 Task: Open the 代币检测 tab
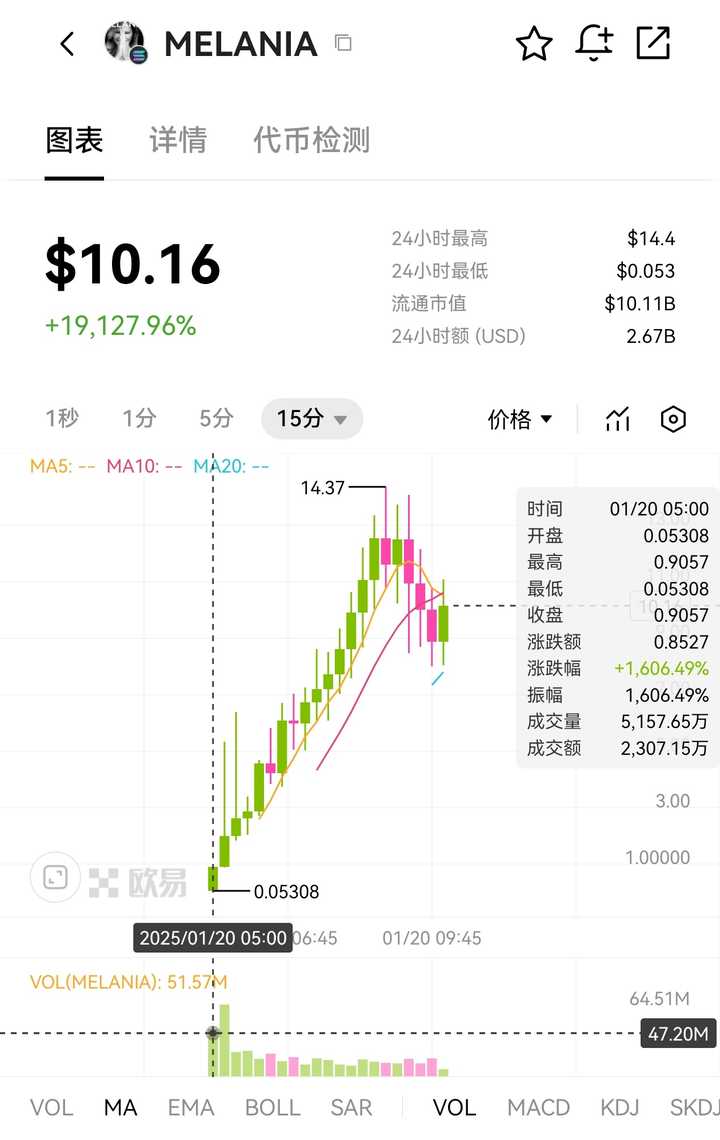coord(310,140)
